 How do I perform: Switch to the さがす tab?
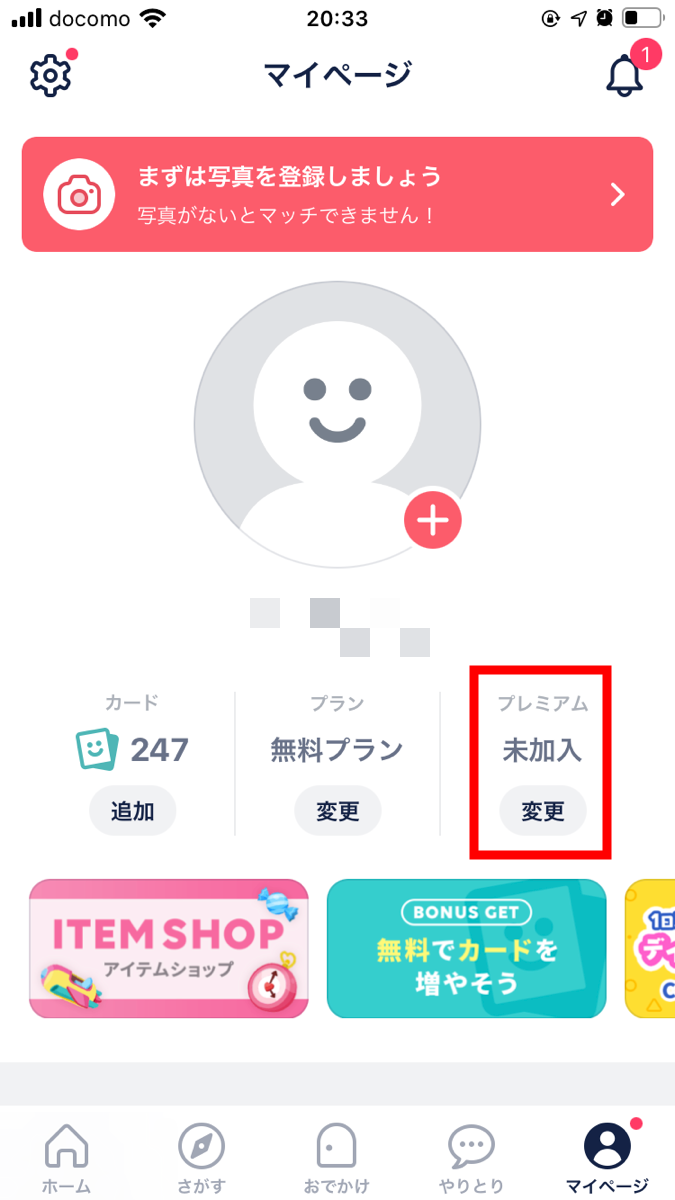coord(201,1158)
